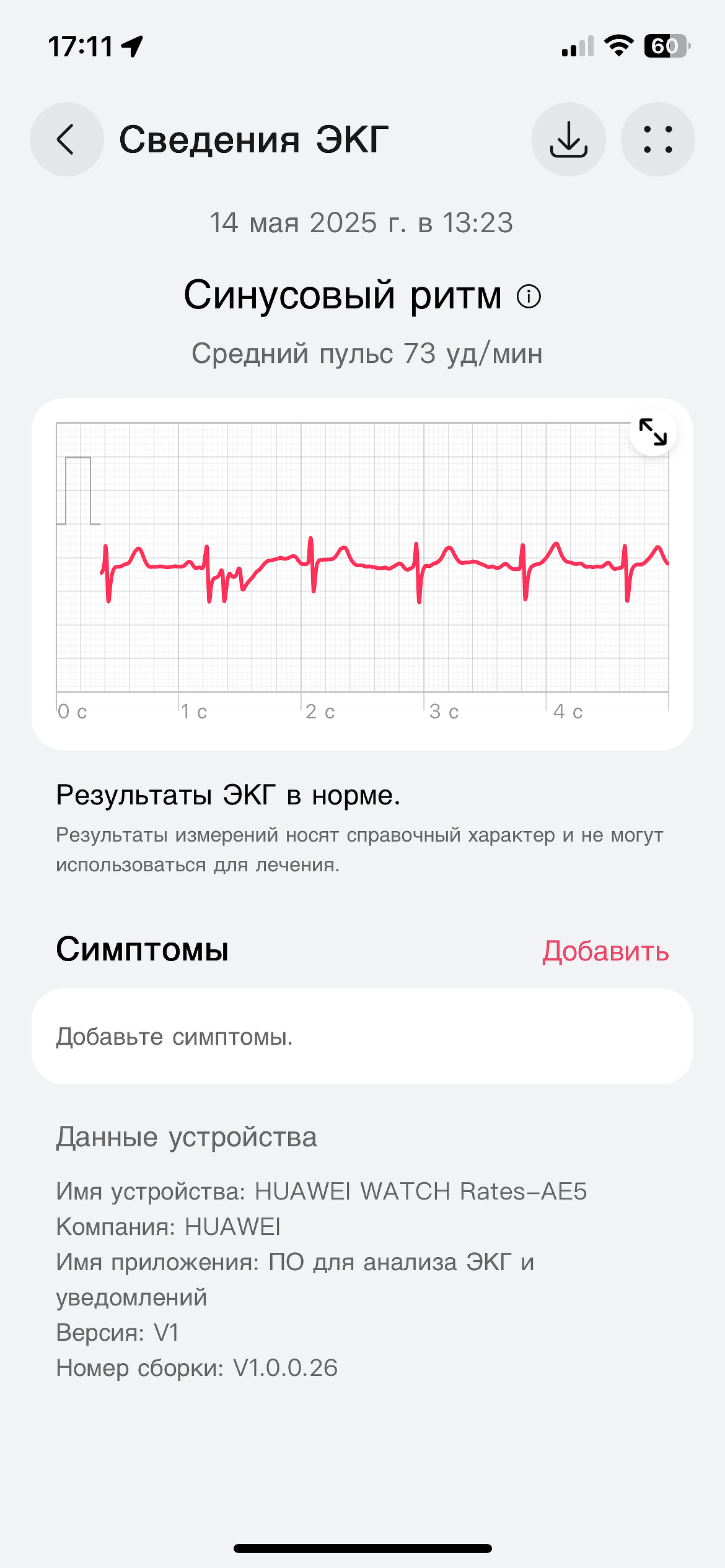Screen dimensions: 725x1568
Task: Open the four-dot more options menu
Action: point(657,139)
